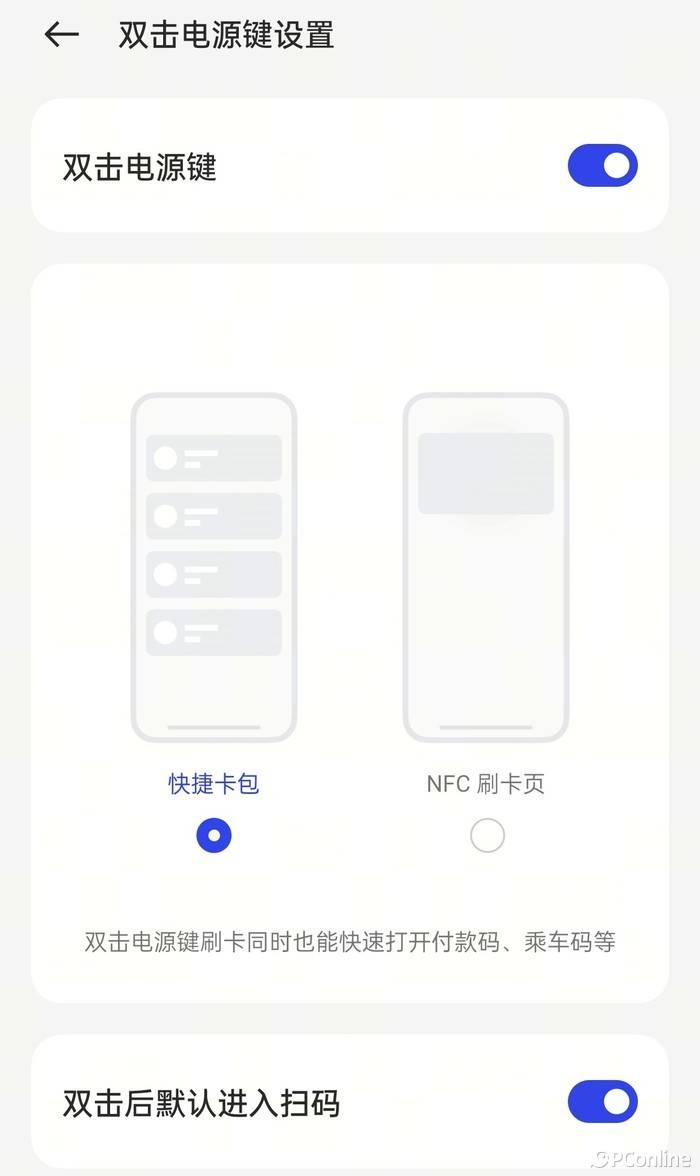700x1176 pixels.
Task: Choose the NFC 刷卡页 radio option
Action: tap(487, 835)
